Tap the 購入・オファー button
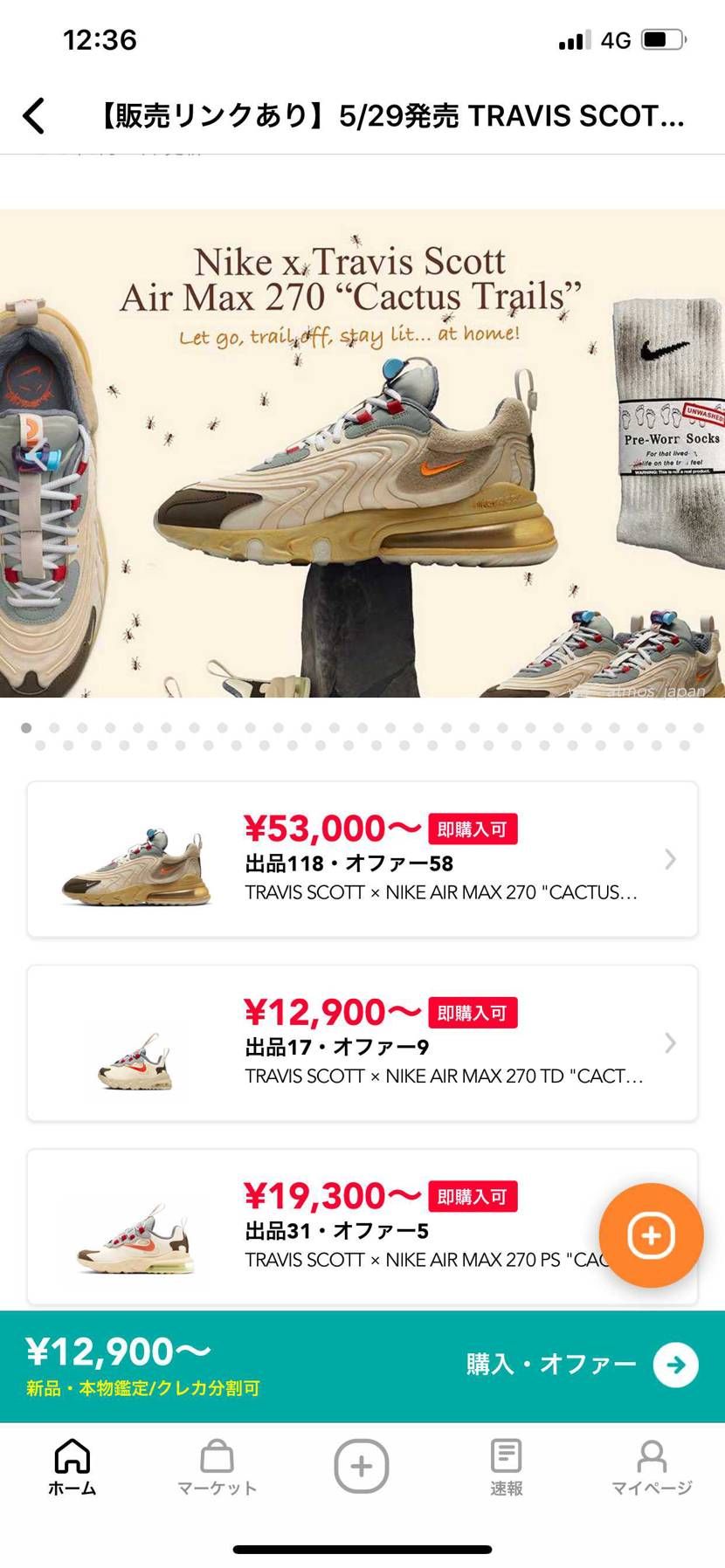The height and width of the screenshot is (1568, 725). tap(550, 1362)
